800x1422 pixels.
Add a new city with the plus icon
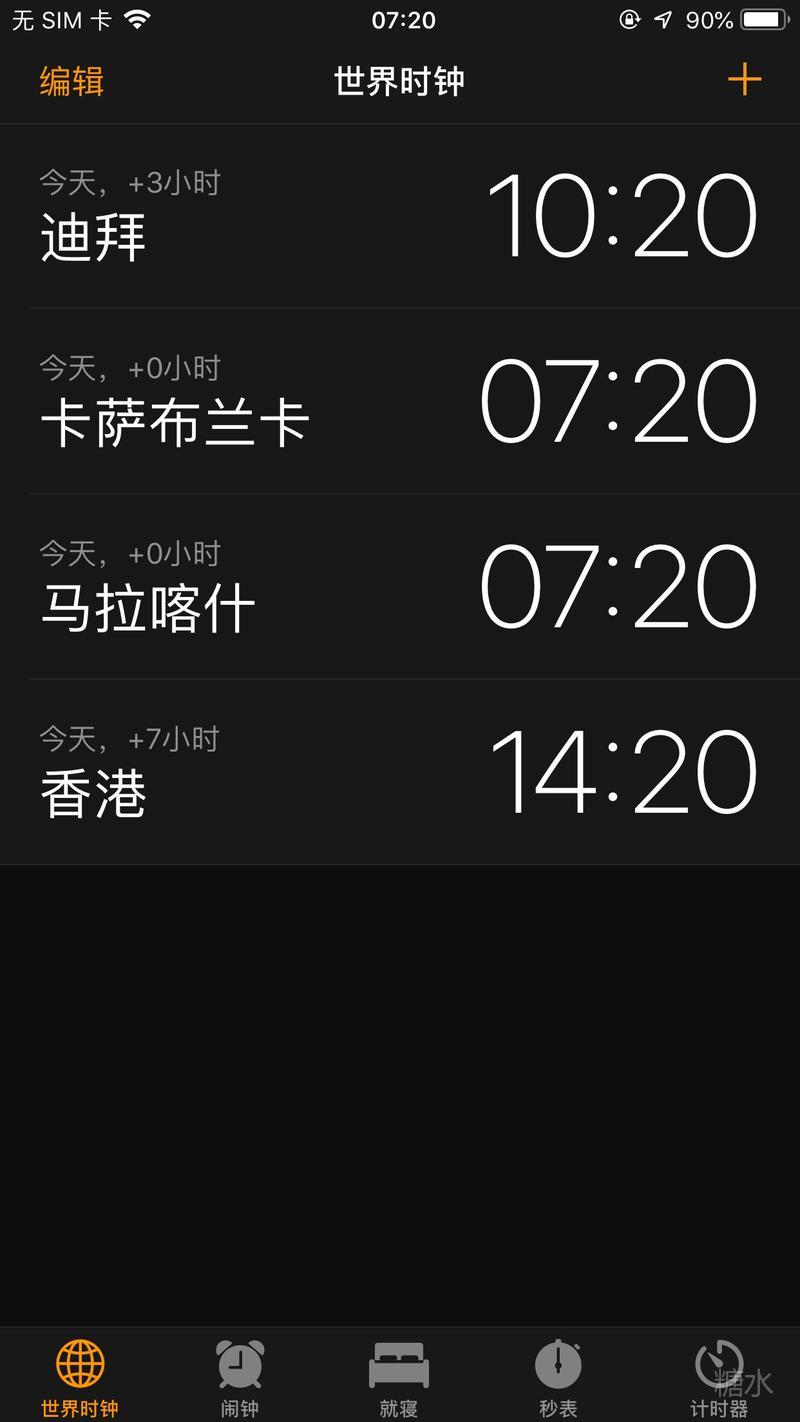coord(744,80)
